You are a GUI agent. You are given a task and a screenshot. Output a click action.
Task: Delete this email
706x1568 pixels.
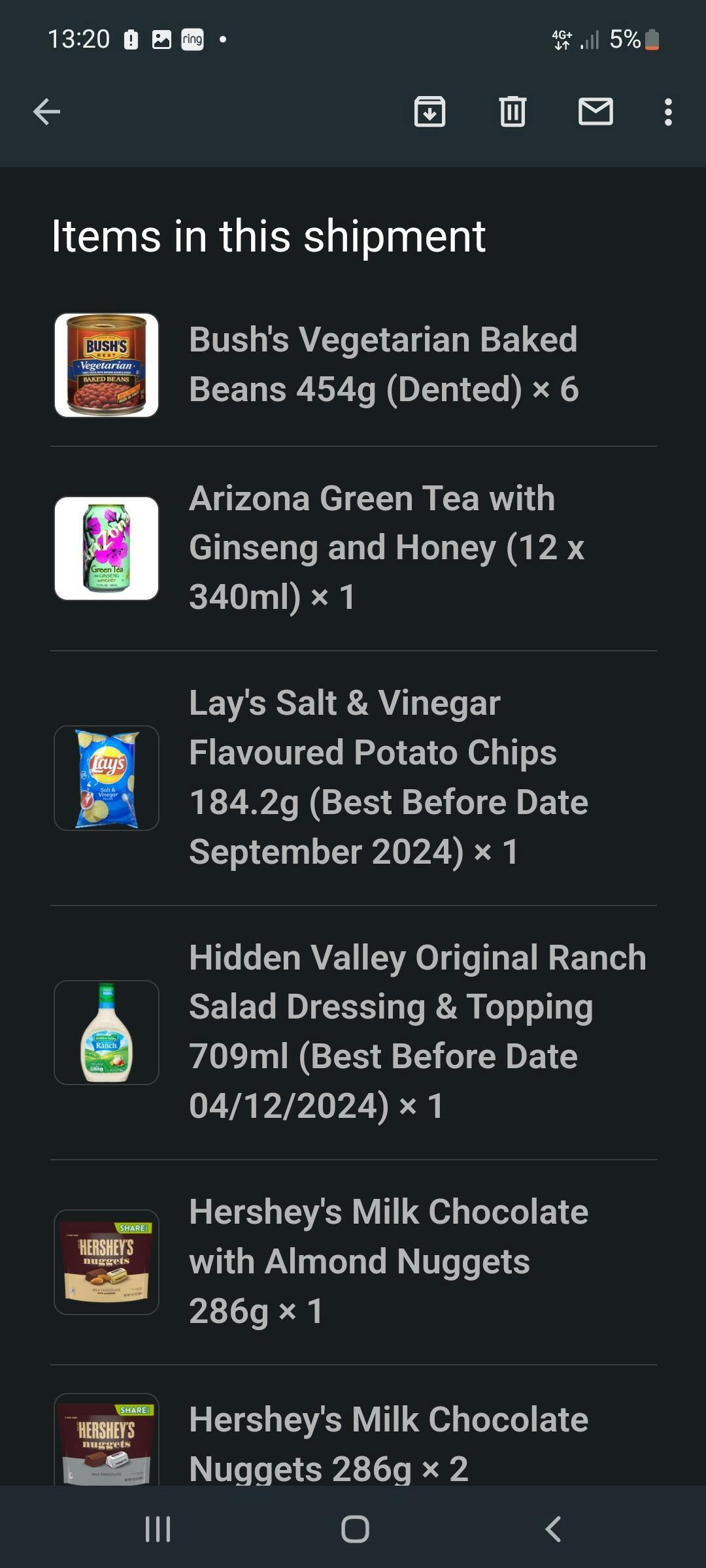coord(513,112)
